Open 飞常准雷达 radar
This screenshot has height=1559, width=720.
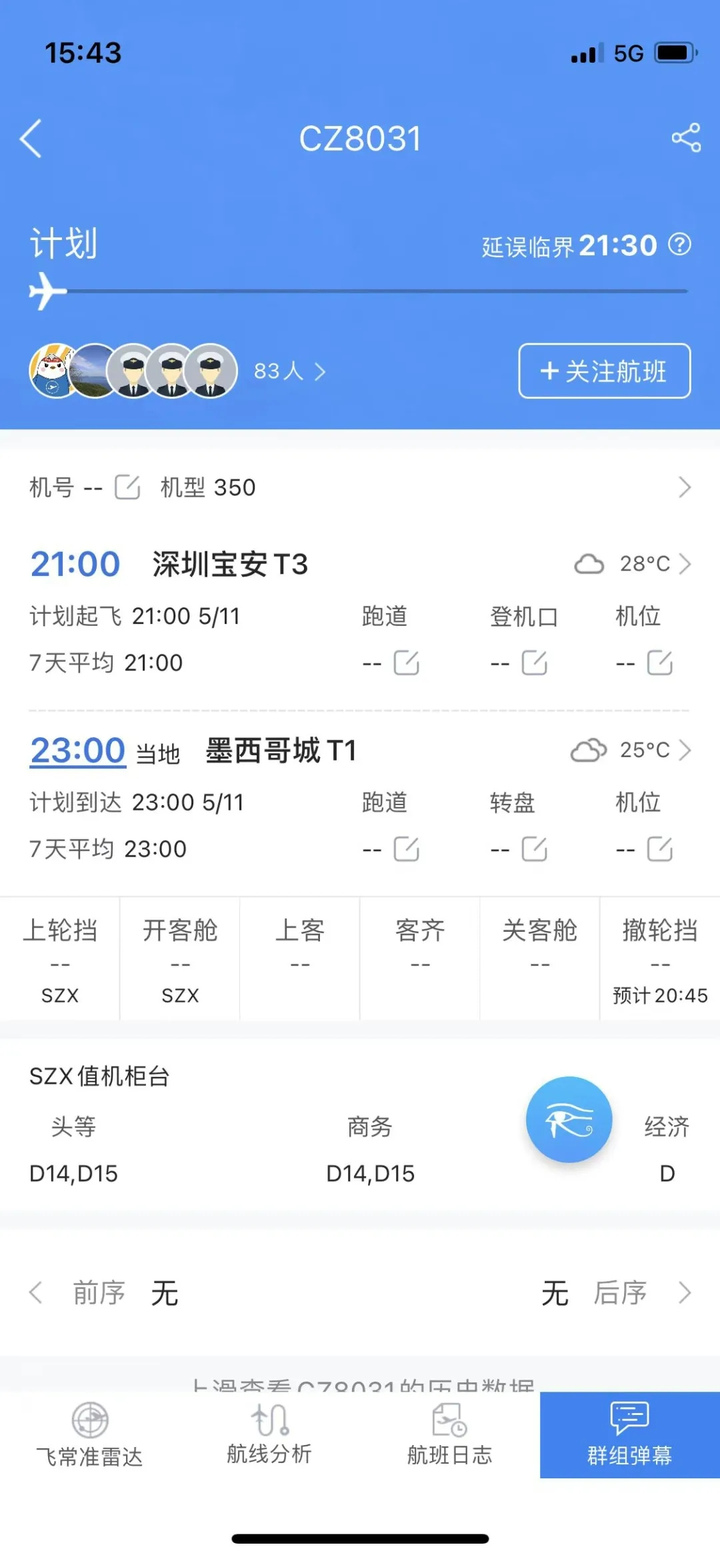click(x=89, y=1435)
